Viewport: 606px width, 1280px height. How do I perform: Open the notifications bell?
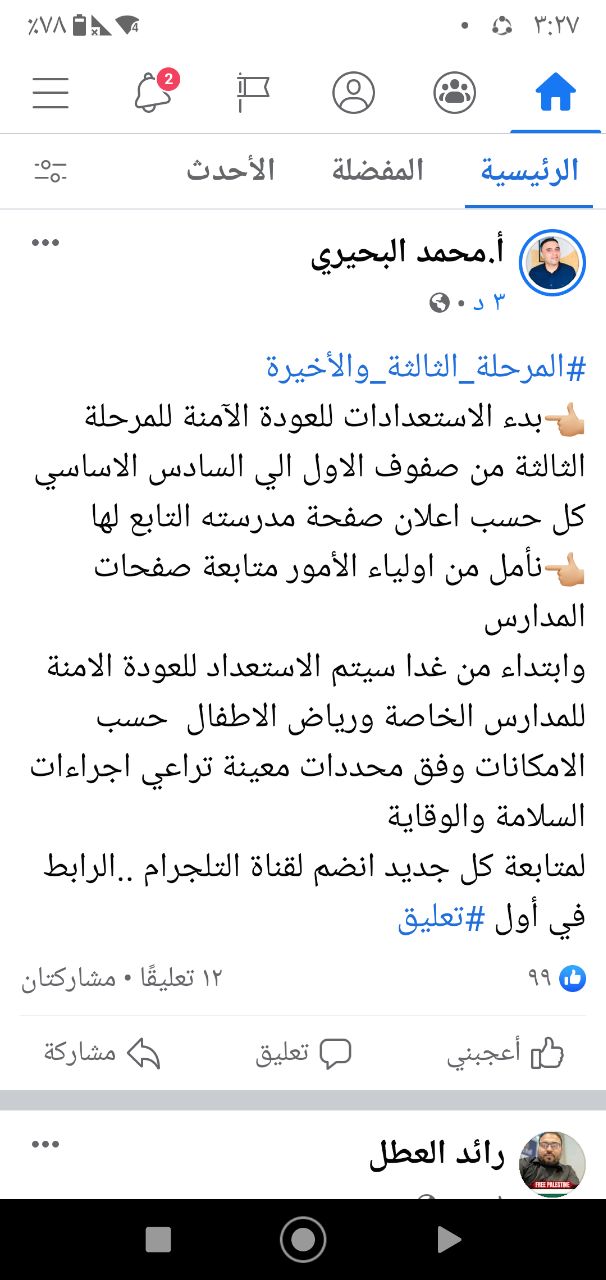(x=152, y=93)
